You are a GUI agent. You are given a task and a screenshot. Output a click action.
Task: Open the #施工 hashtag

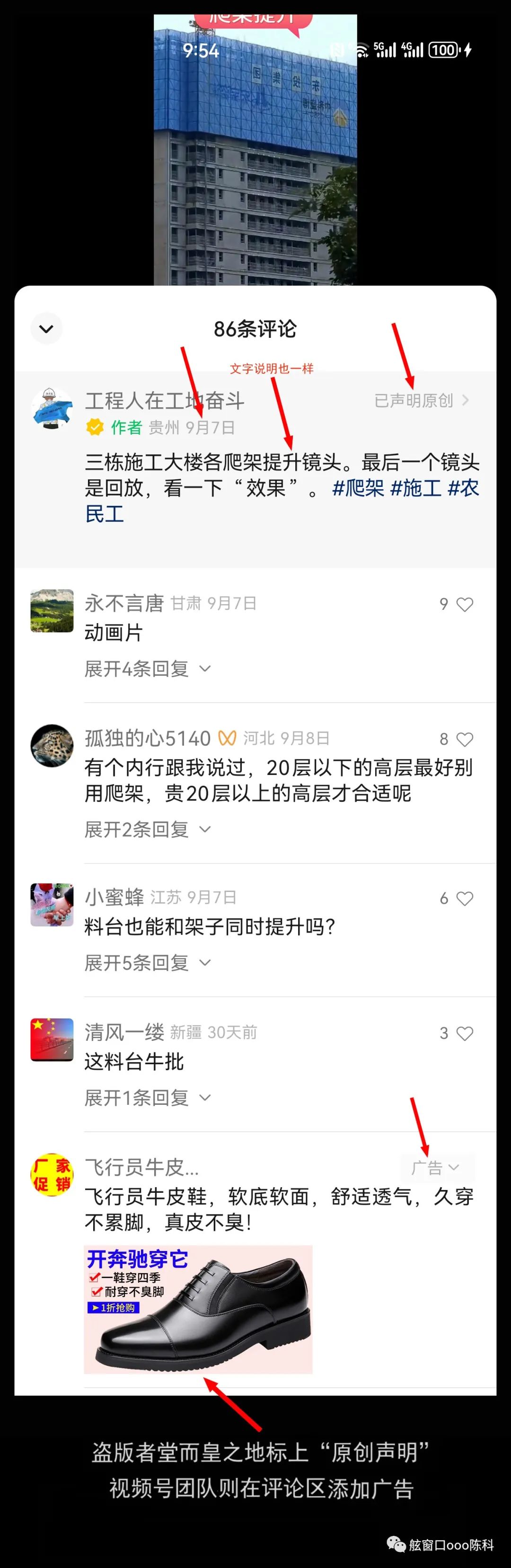coord(415,488)
